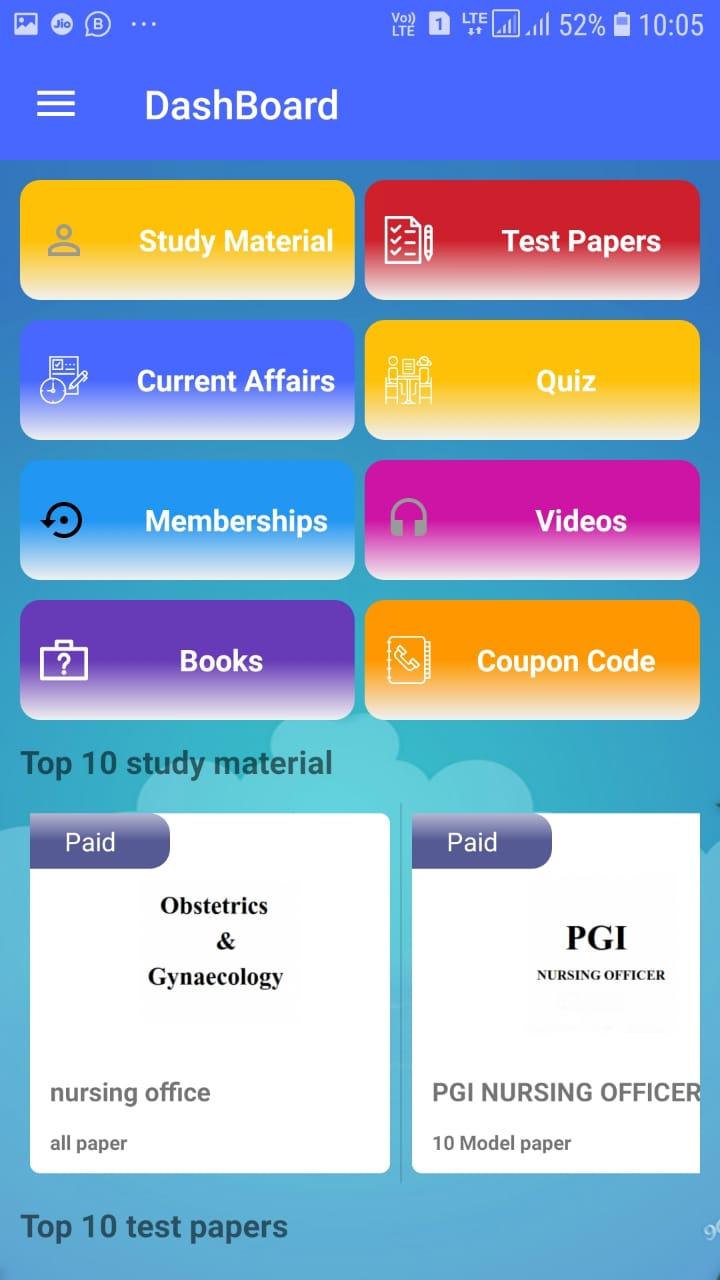720x1280 pixels.
Task: Open the Study Material section
Action: [187, 240]
